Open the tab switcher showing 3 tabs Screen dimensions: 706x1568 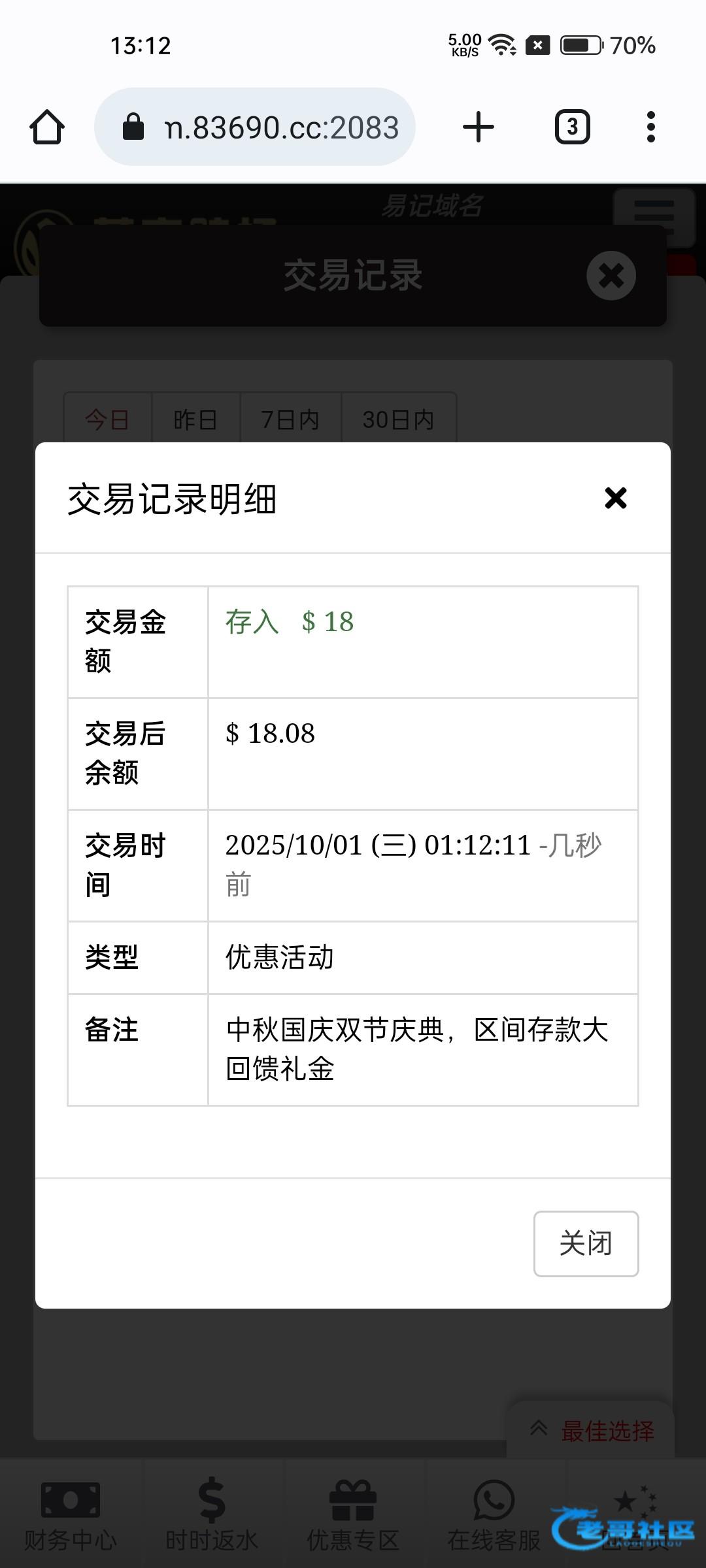pos(573,127)
